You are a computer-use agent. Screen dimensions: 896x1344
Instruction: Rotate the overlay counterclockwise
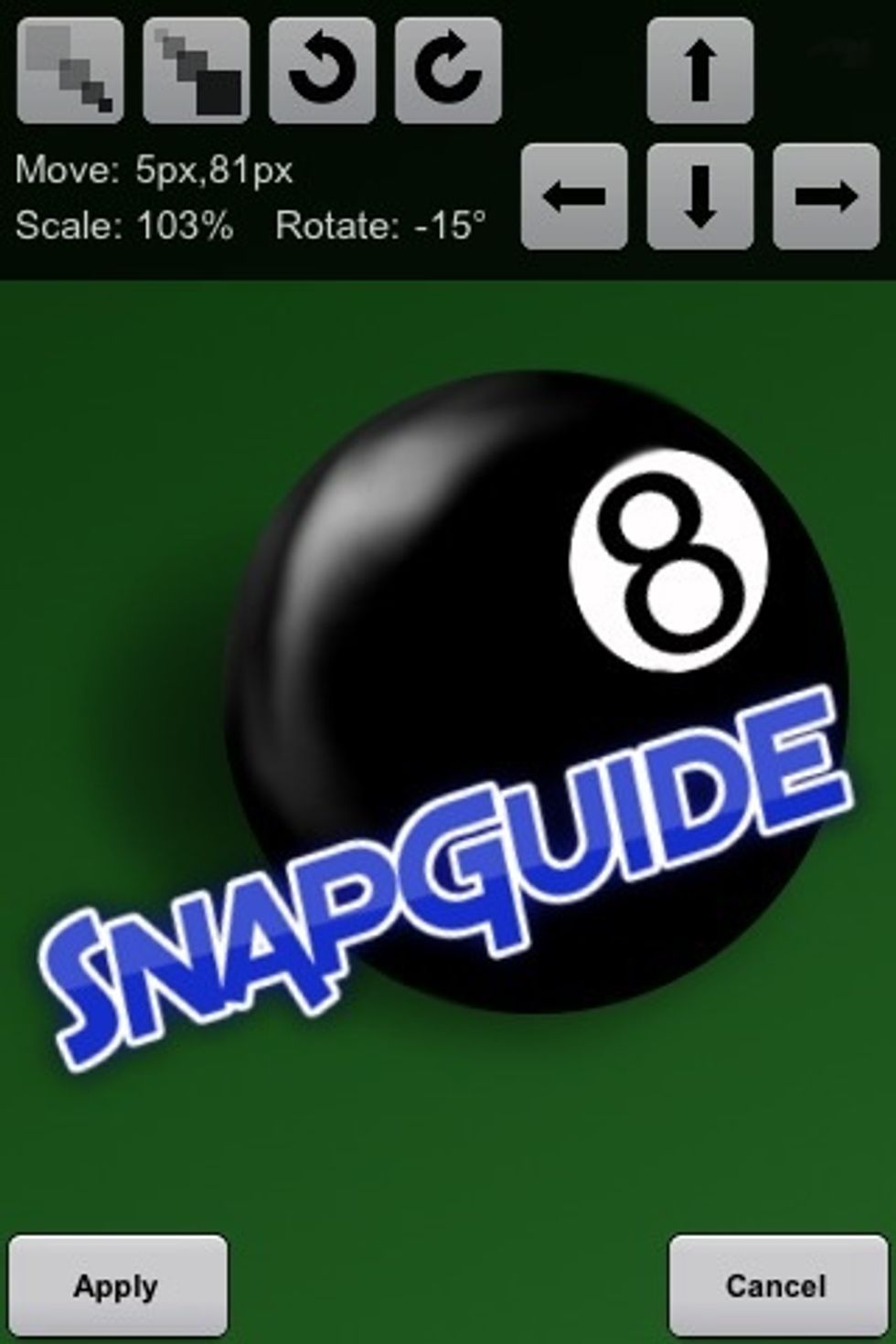(322, 70)
